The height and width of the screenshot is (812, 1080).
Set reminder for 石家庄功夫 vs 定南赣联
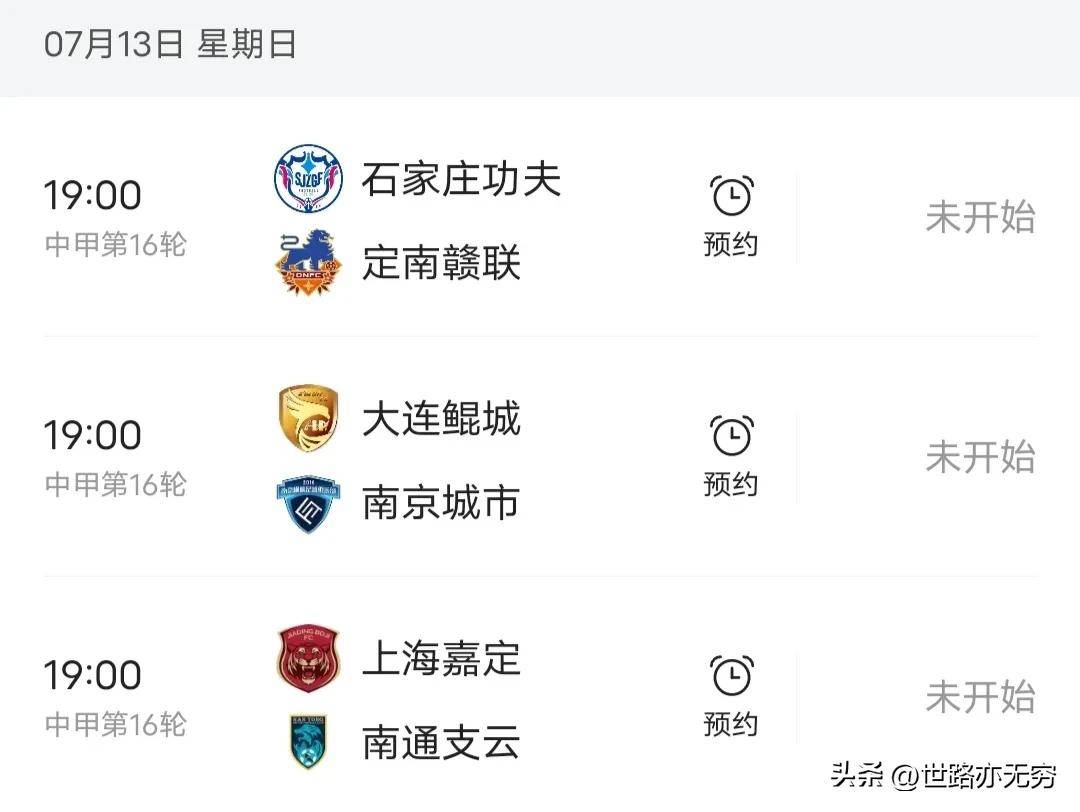point(731,217)
